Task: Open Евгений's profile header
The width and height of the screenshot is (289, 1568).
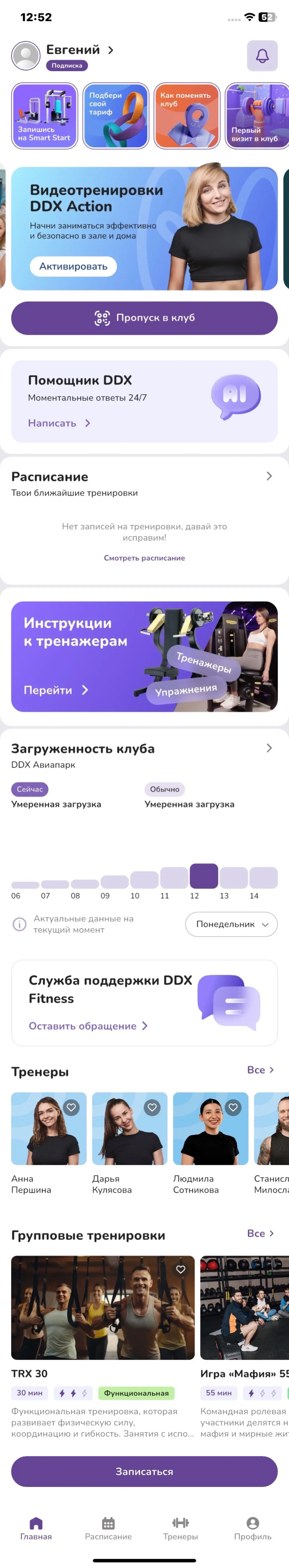Action: coord(79,50)
